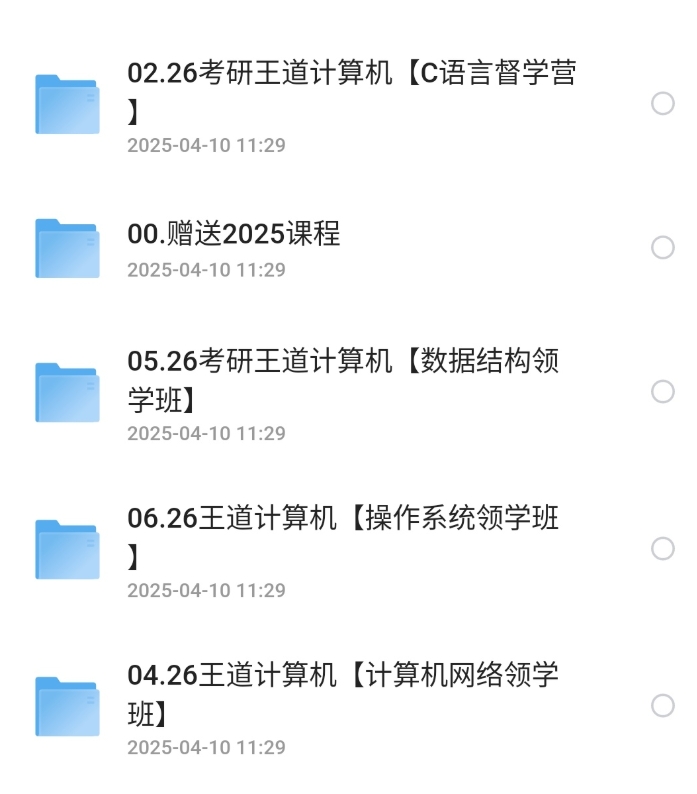This screenshot has height=794, width=697.
Task: Select the C语言督学营 folder checkbox
Action: [662, 103]
